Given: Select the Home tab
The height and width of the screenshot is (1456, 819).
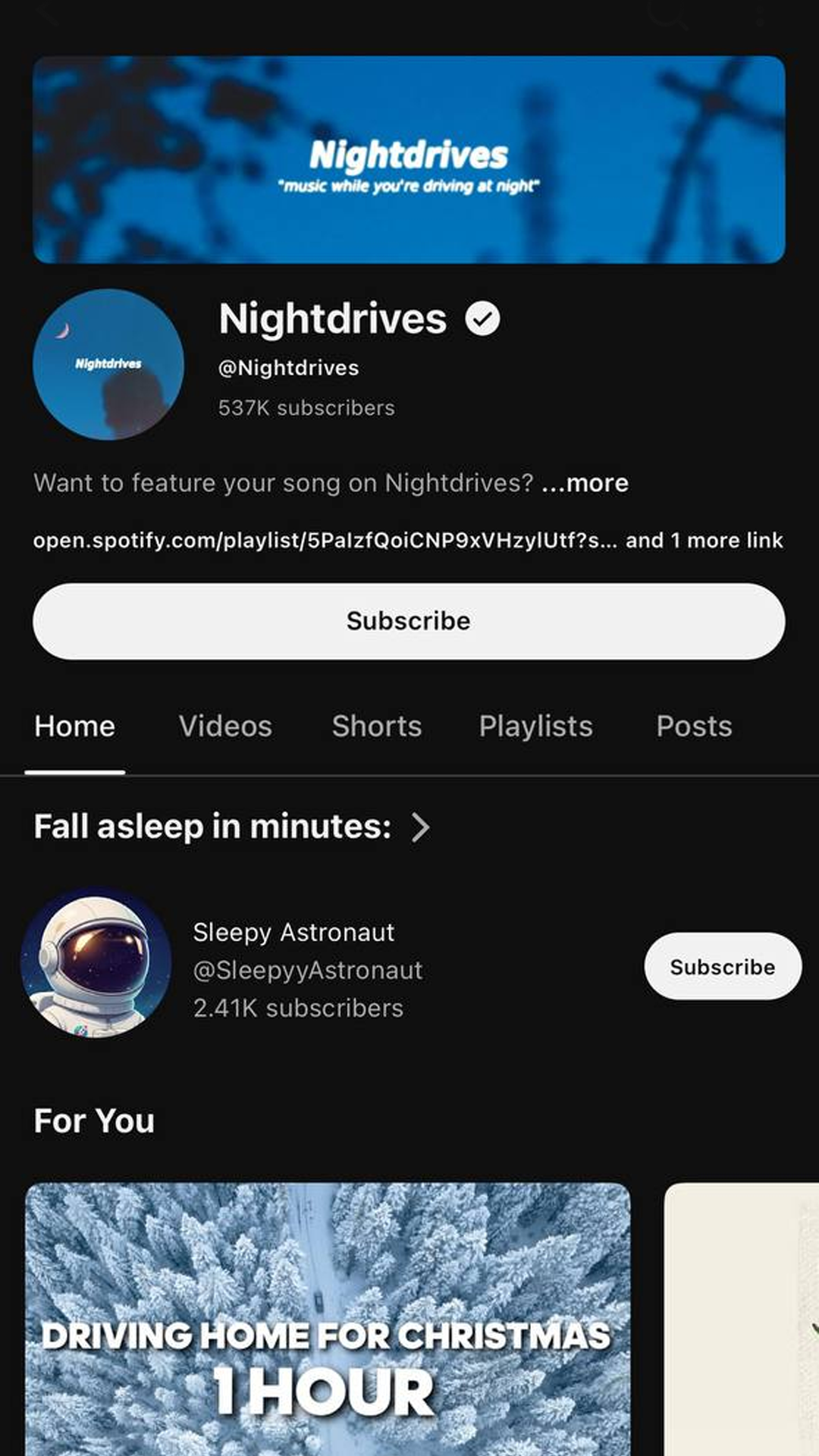Looking at the screenshot, I should point(74,726).
